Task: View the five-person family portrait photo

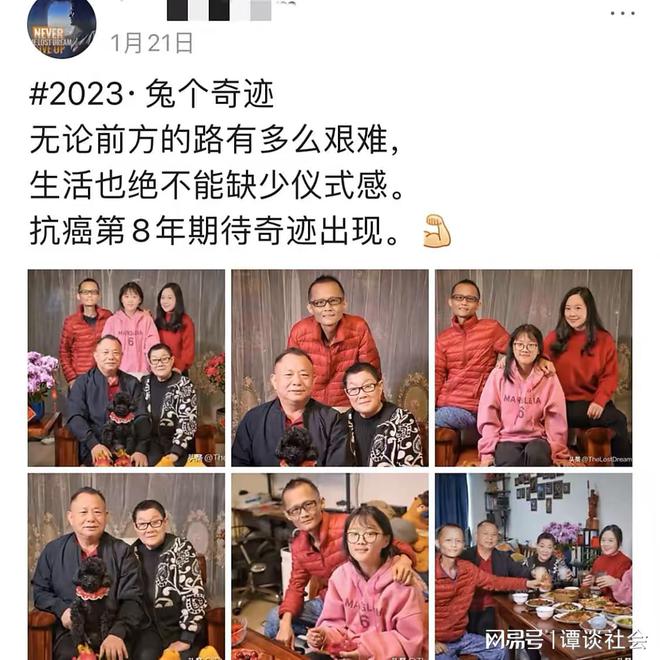Action: point(126,367)
